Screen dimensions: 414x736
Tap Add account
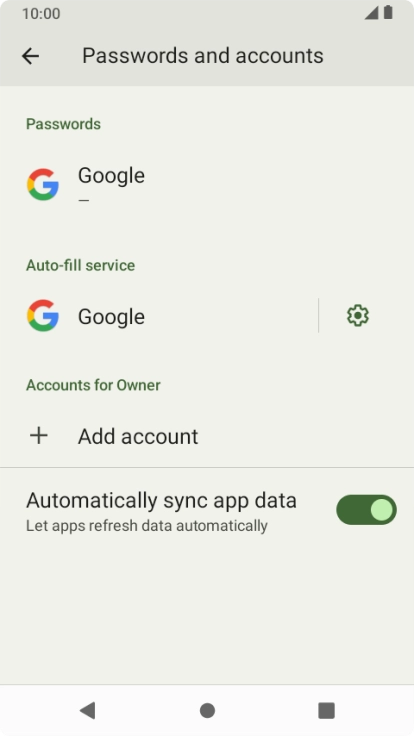[207, 436]
